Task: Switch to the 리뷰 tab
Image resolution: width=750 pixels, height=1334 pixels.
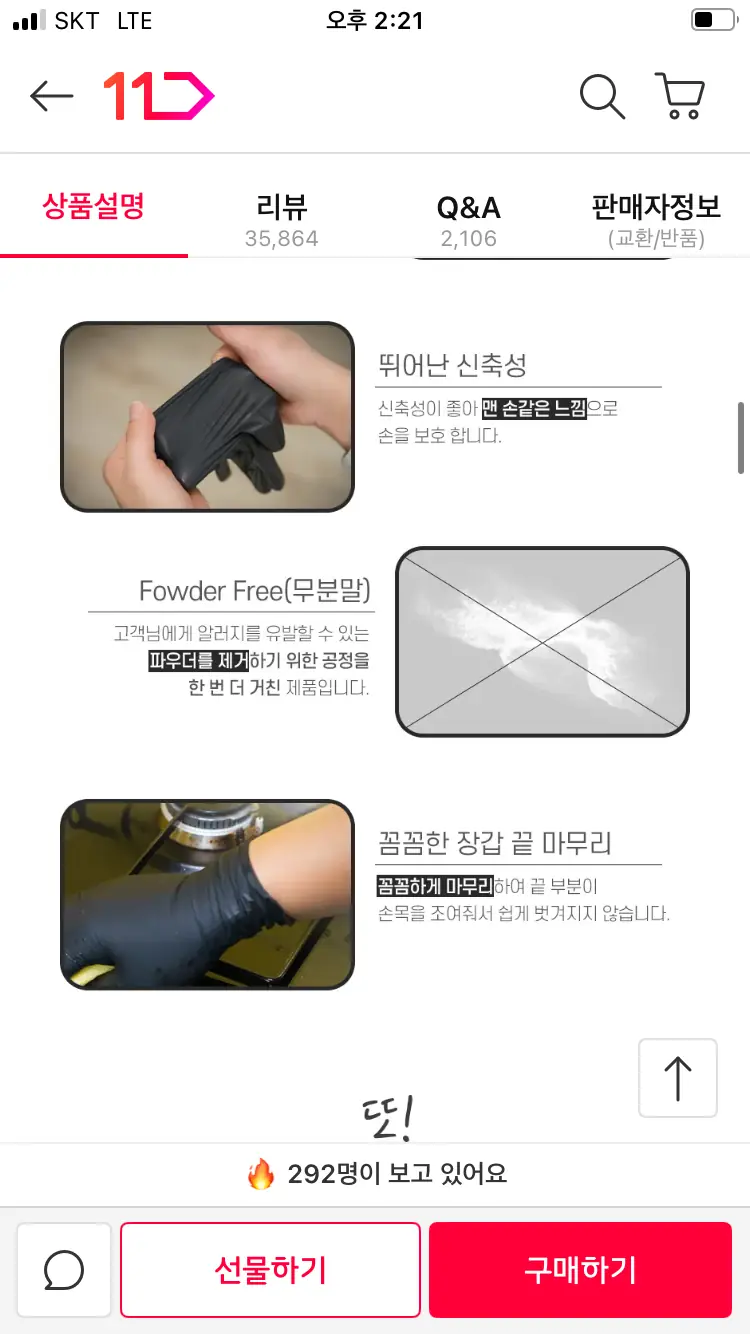Action: (281, 219)
